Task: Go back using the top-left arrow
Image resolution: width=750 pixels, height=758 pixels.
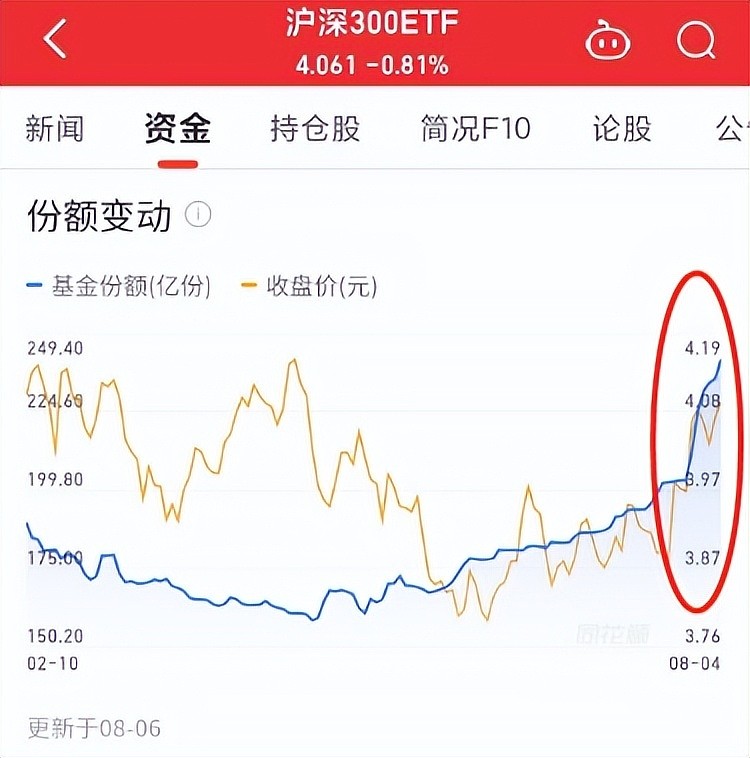Action: click(55, 40)
